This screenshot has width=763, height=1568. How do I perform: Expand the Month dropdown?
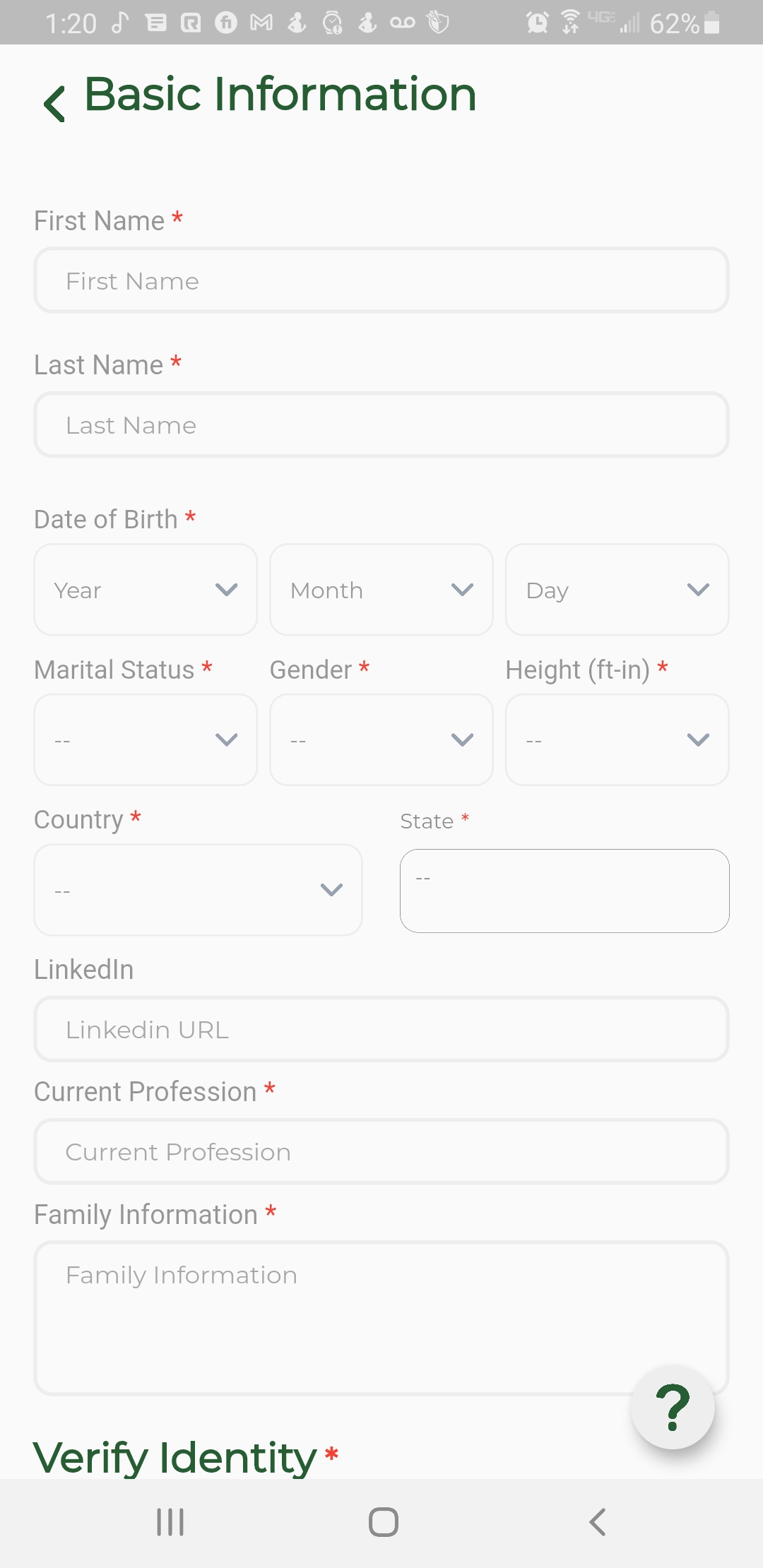[381, 590]
